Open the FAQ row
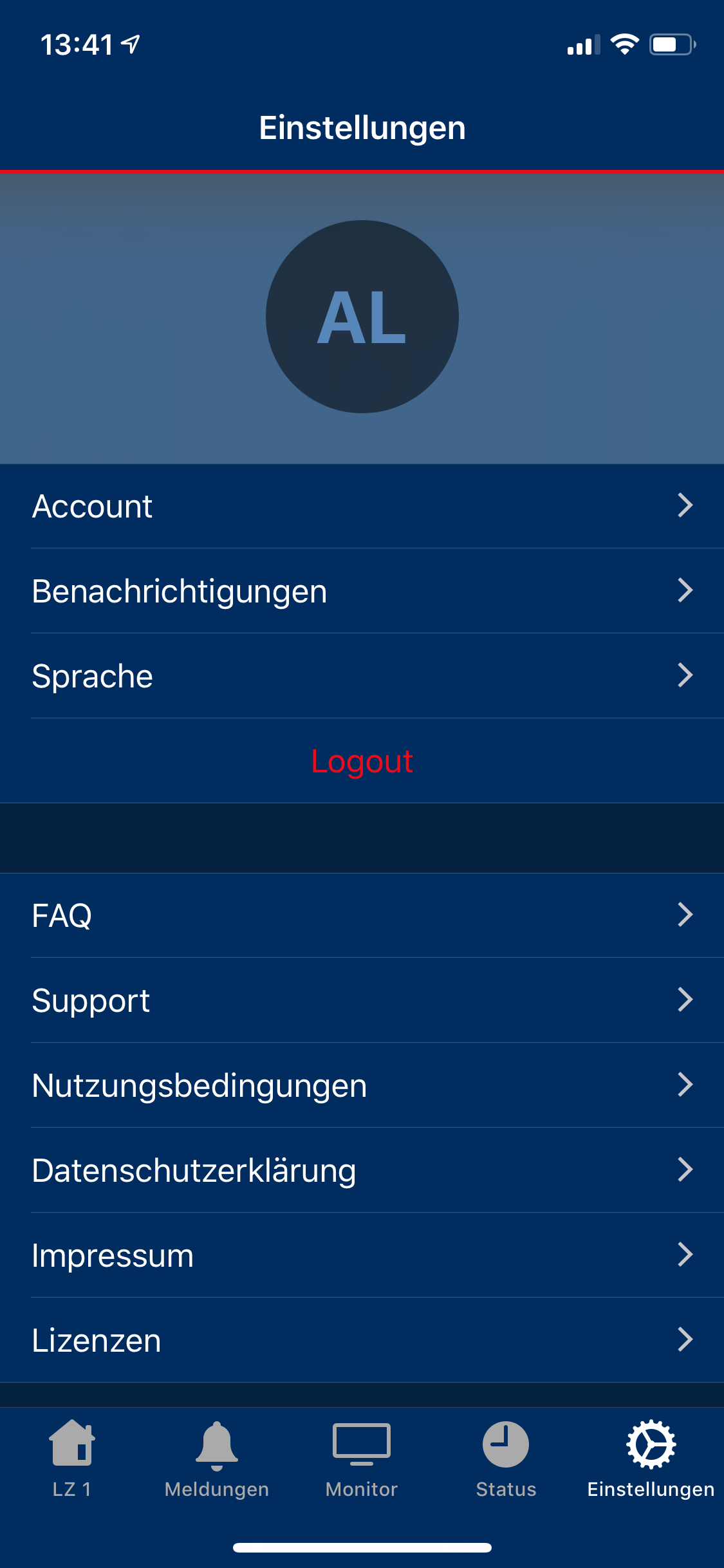Screen dimensions: 724x1568 362,915
